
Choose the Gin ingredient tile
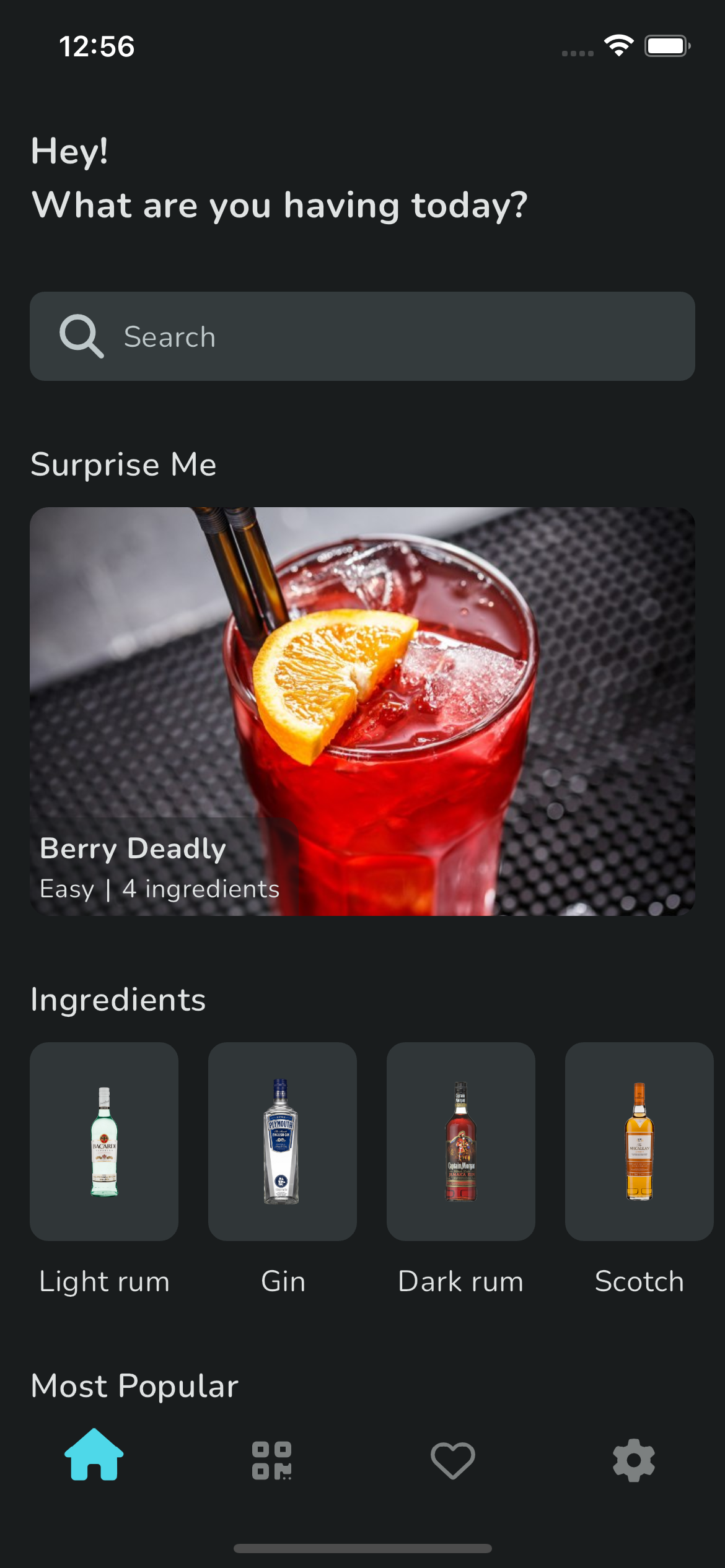pyautogui.click(x=283, y=1141)
